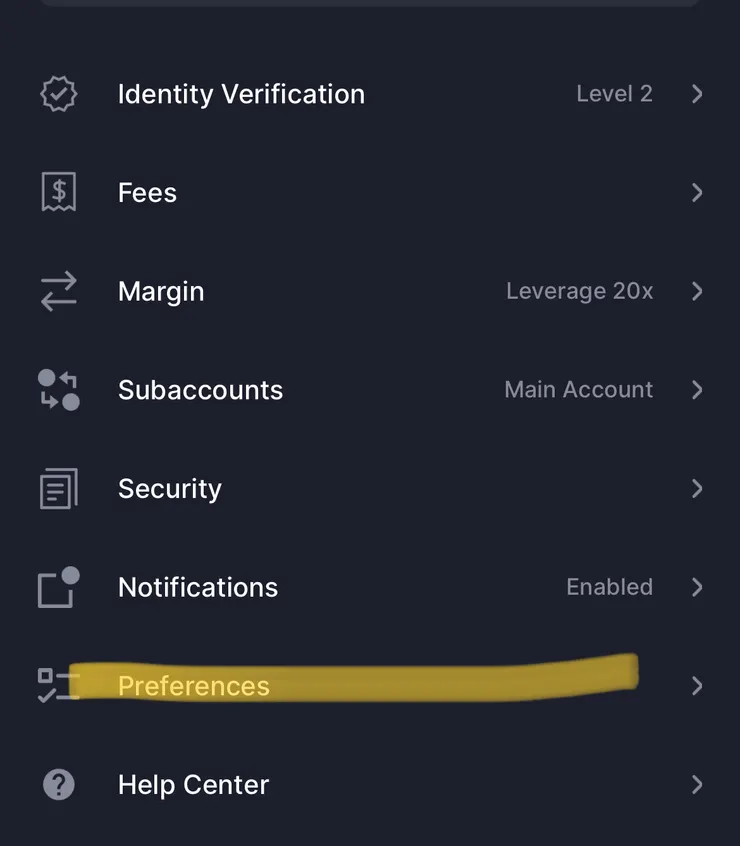Select the Security document icon

(58, 488)
